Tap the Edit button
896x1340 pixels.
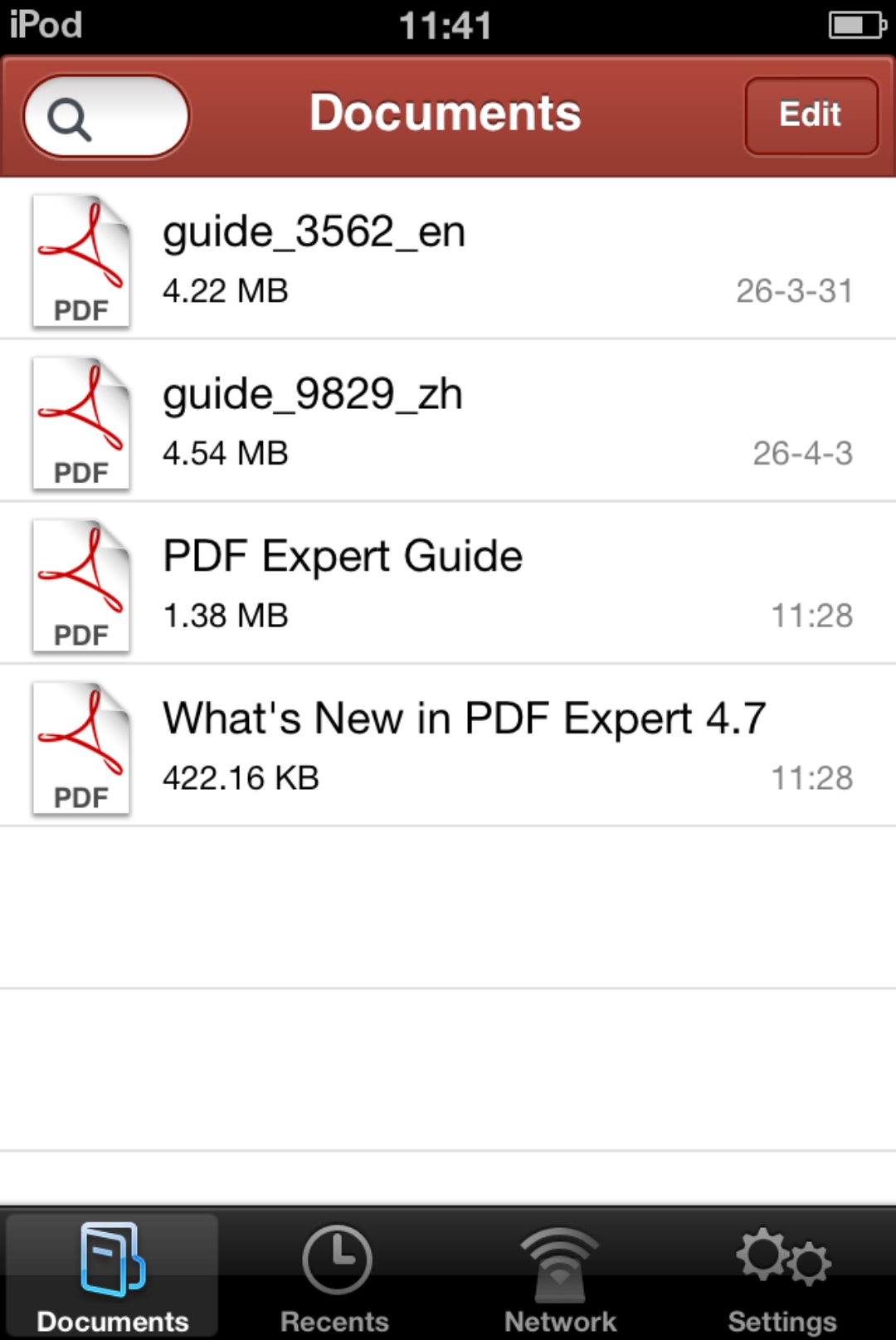[811, 116]
